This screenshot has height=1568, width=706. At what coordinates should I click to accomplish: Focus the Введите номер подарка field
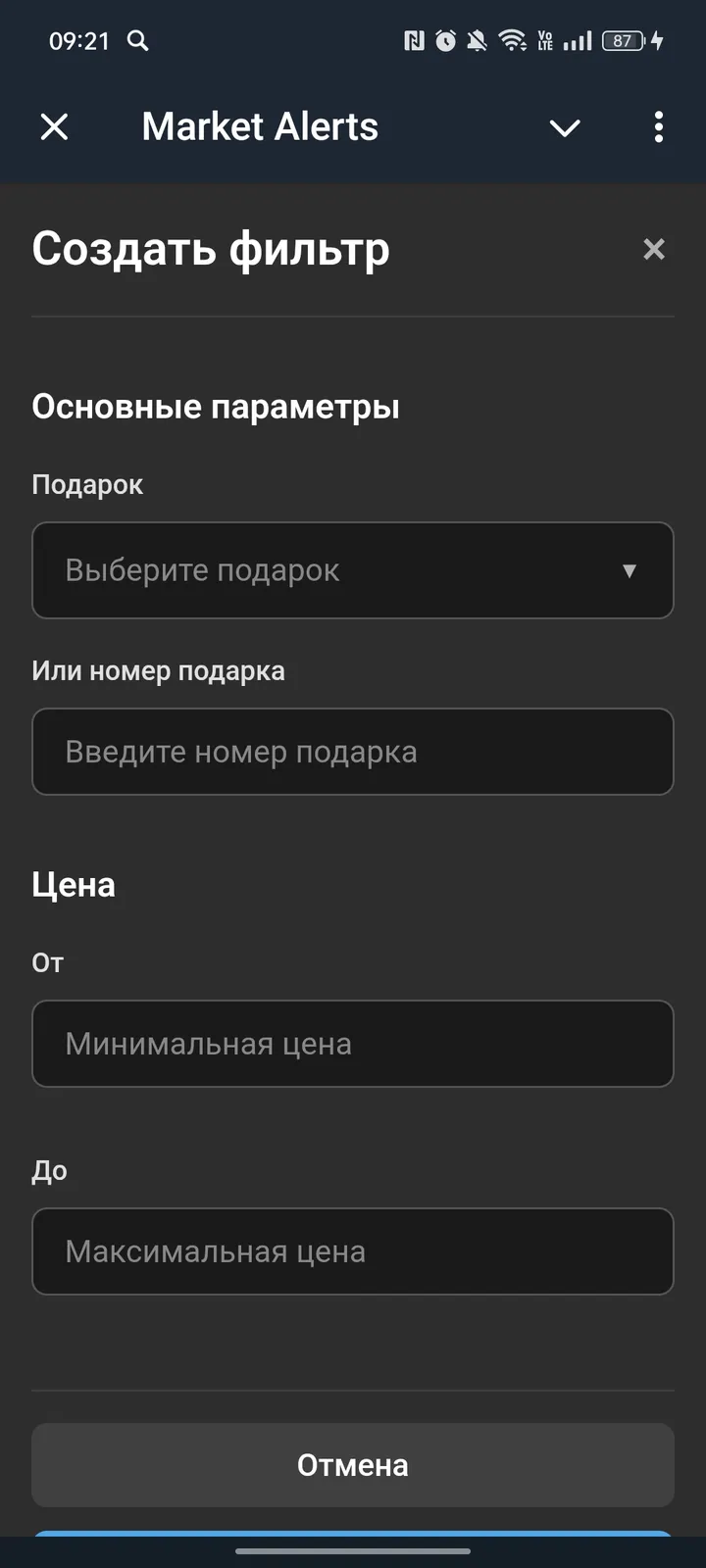point(353,752)
